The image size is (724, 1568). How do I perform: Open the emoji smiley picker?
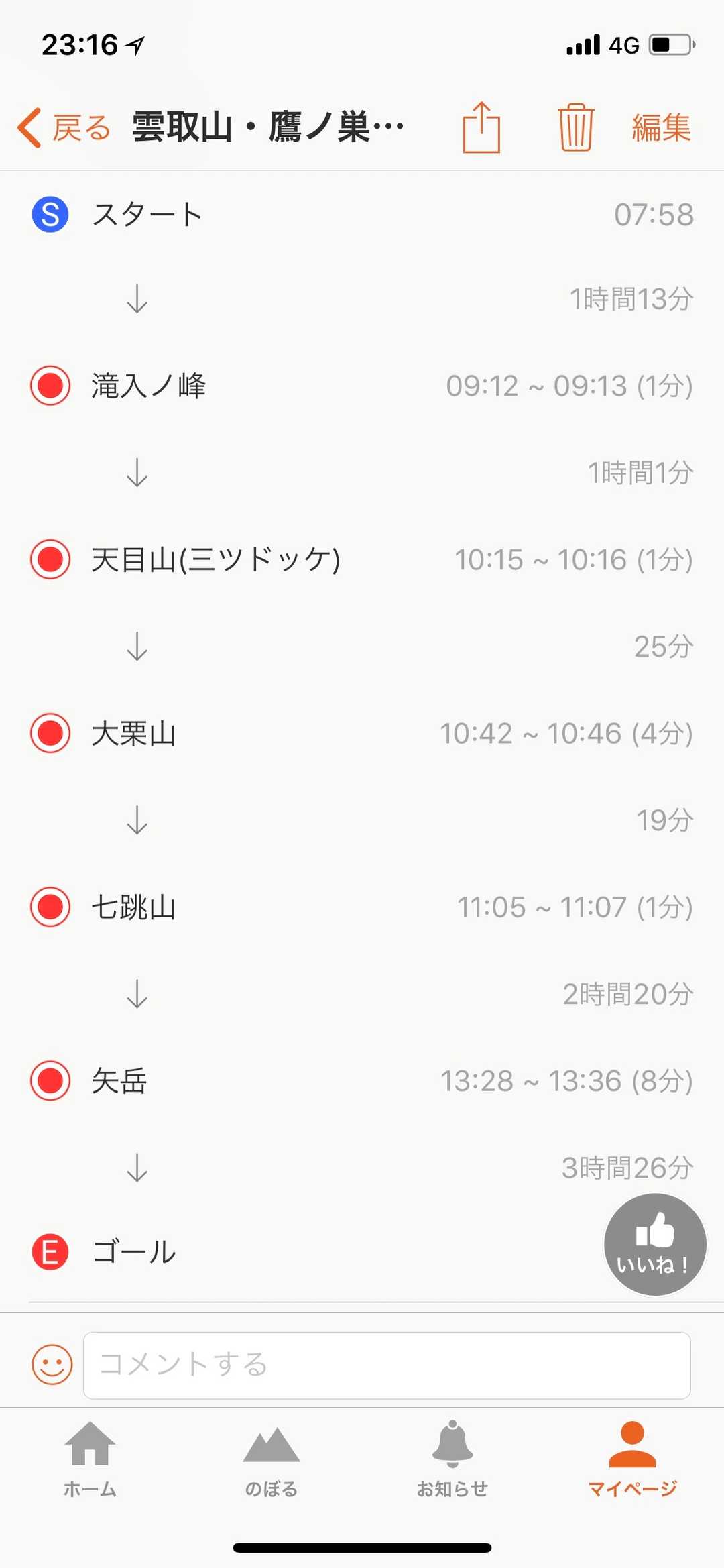click(52, 1364)
